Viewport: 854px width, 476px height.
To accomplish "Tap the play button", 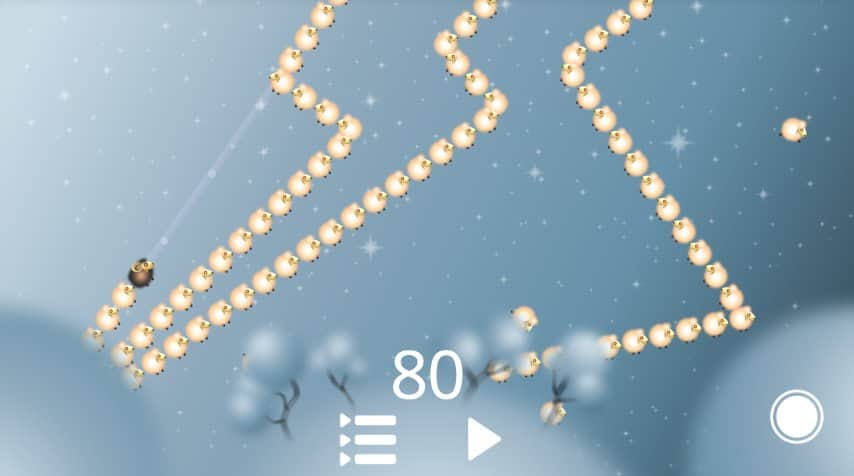I will tap(483, 439).
